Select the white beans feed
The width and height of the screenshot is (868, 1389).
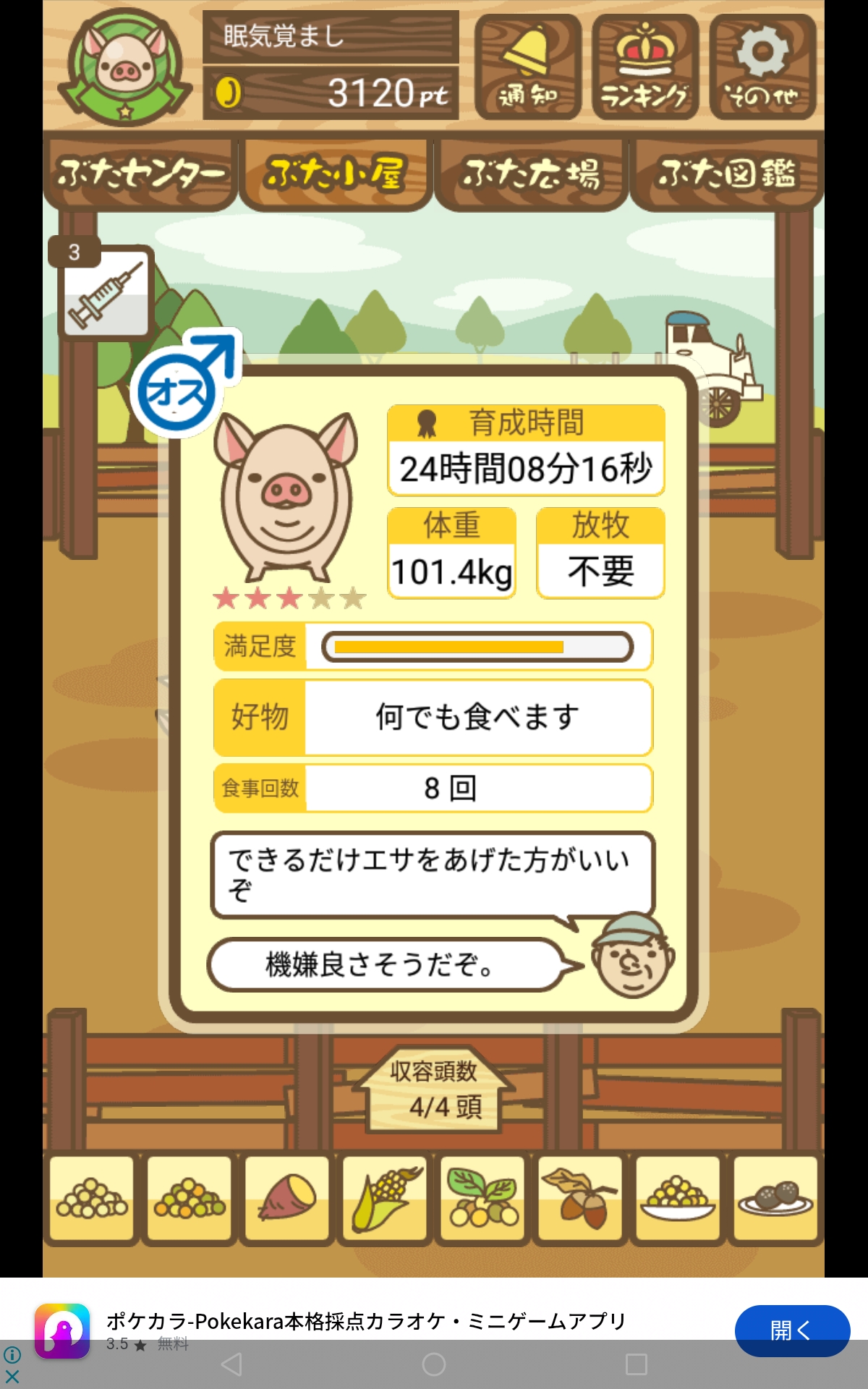coord(92,1199)
